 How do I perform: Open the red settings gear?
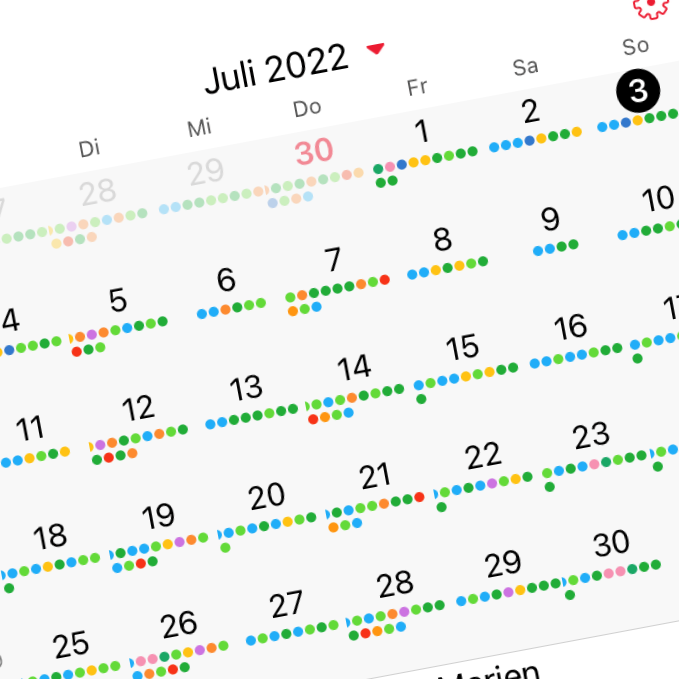[x=652, y=6]
